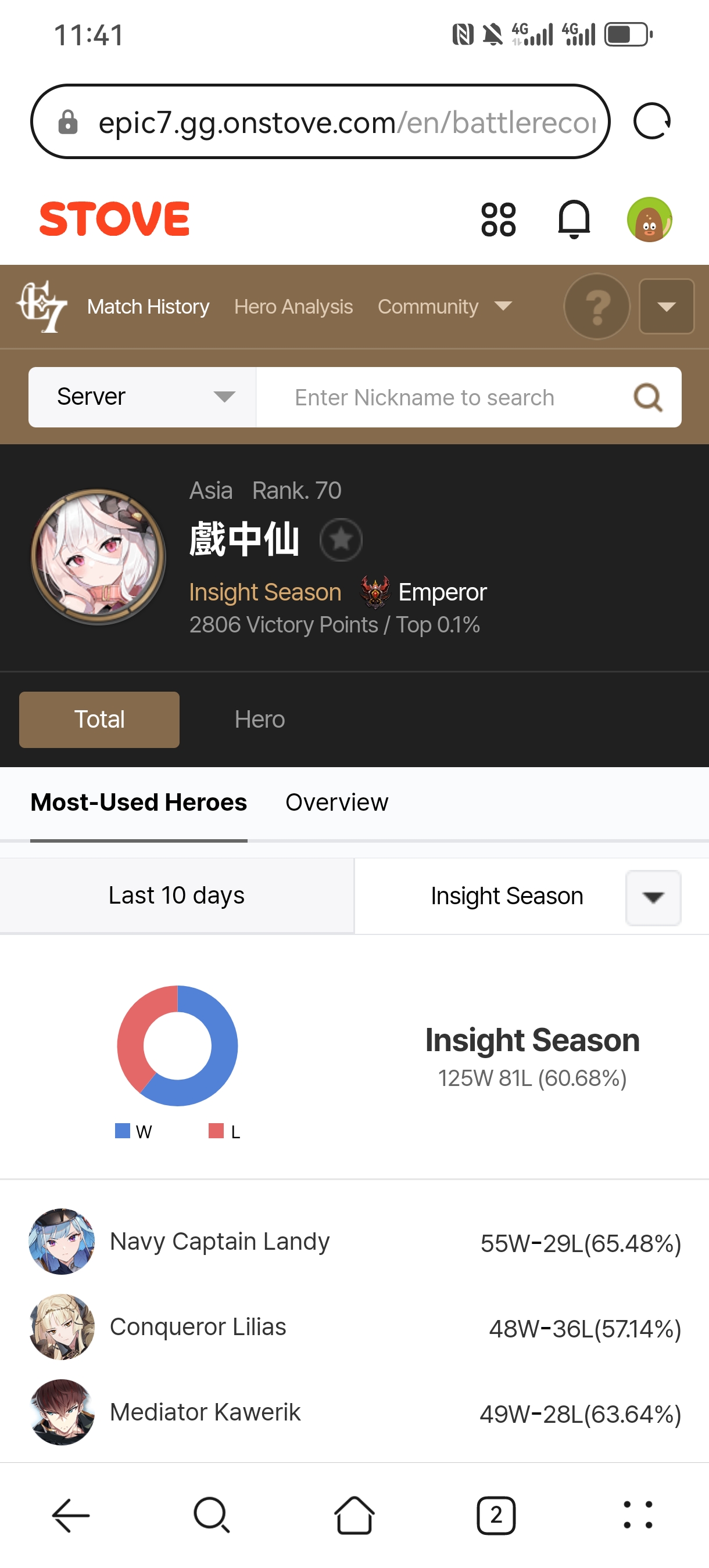Select Last 10 days period
The image size is (709, 1568).
(x=177, y=896)
